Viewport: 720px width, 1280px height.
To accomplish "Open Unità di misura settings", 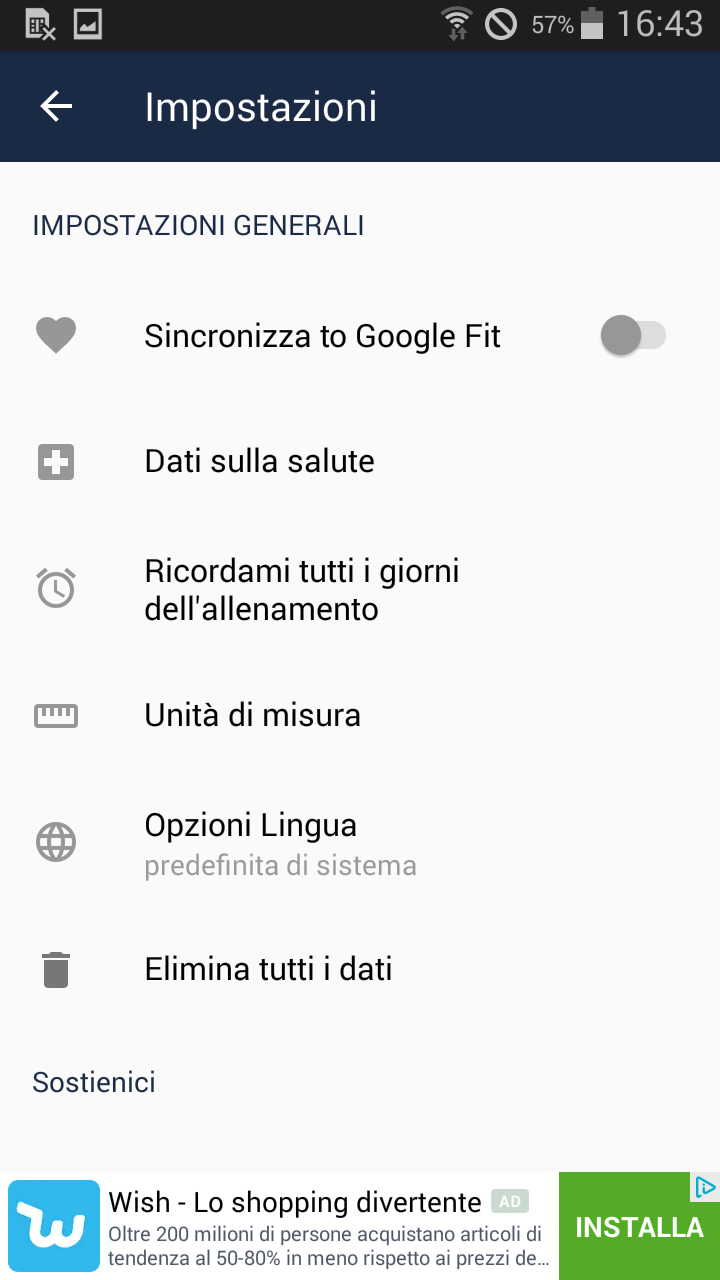I will click(360, 716).
